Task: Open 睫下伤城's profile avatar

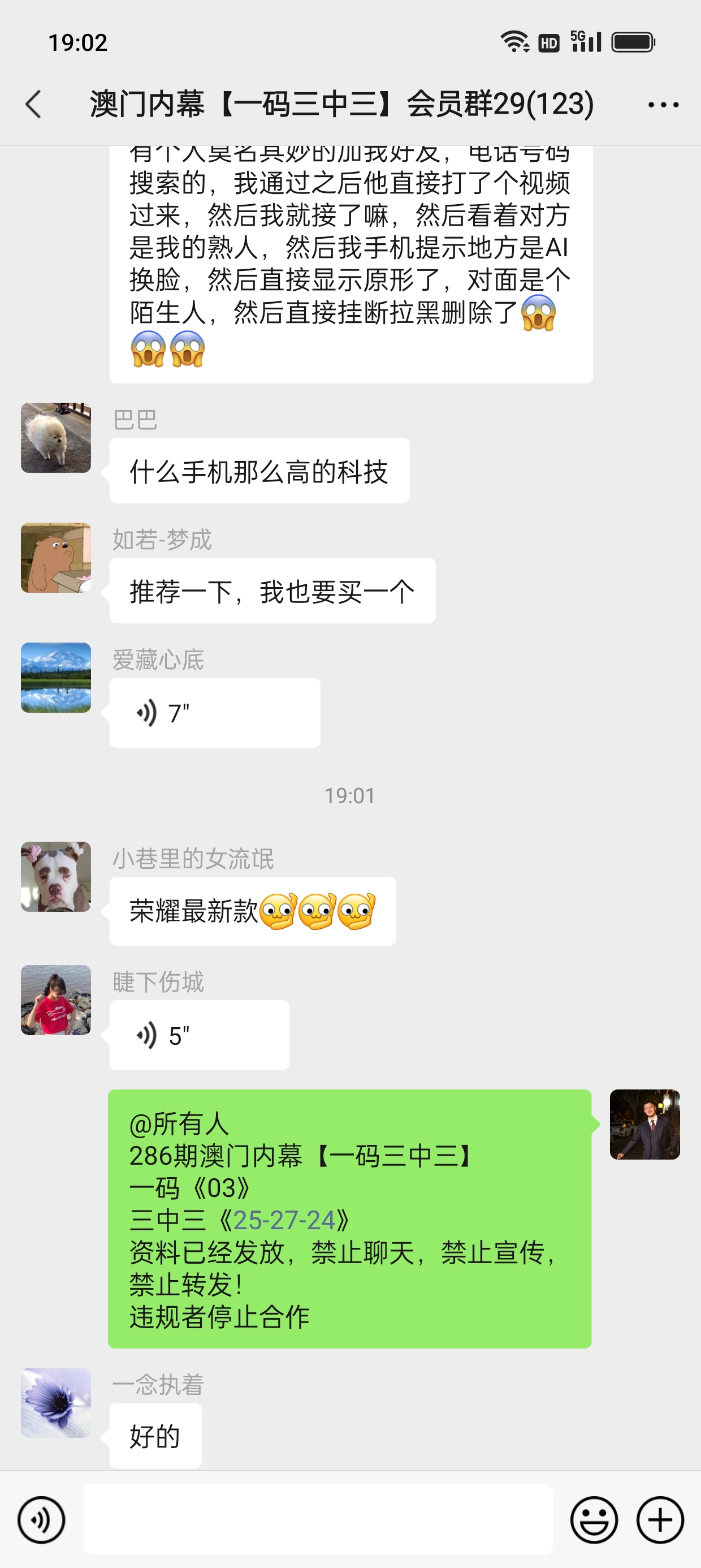Action: click(x=56, y=1000)
